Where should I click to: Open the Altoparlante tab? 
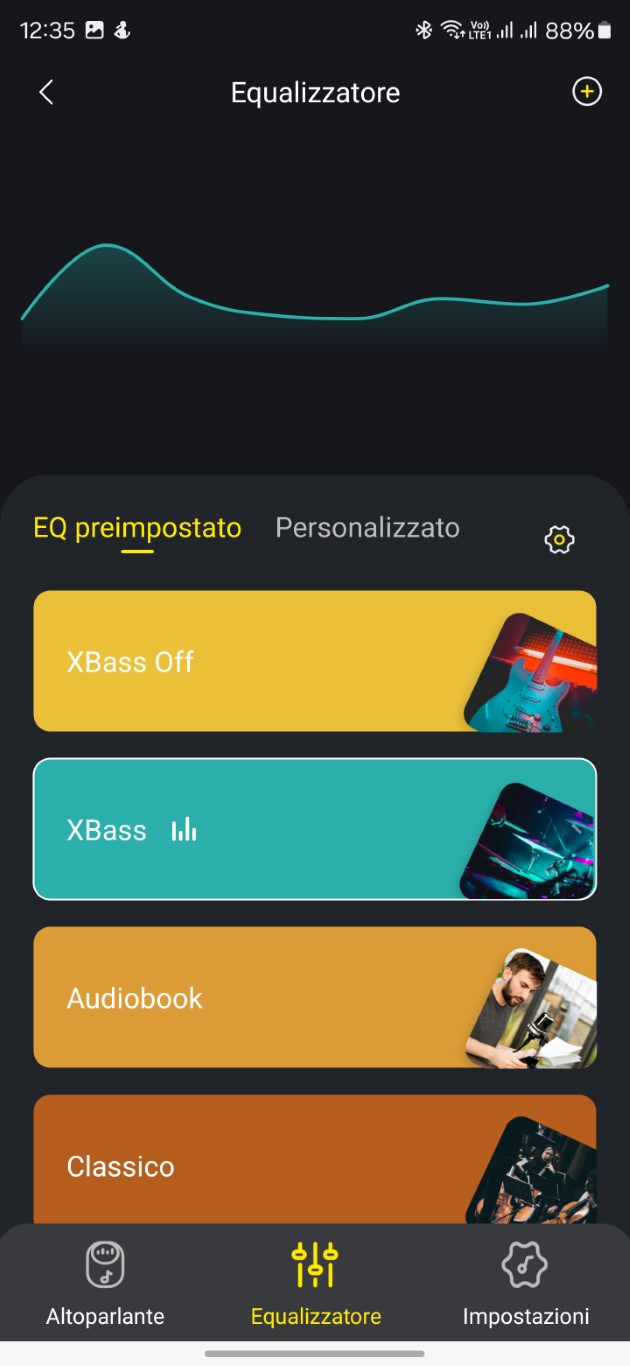(x=105, y=1284)
